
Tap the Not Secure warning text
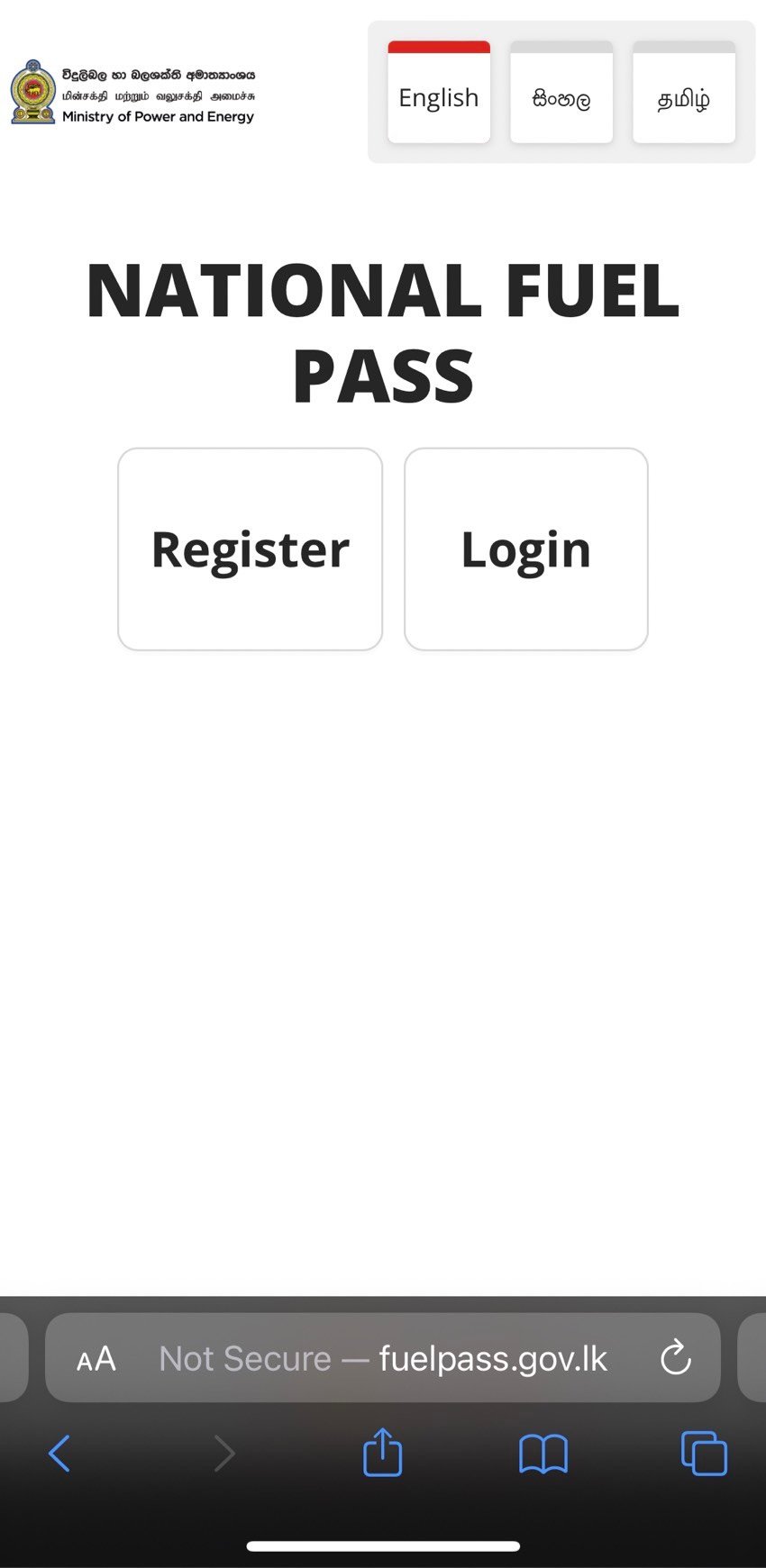click(x=243, y=1358)
